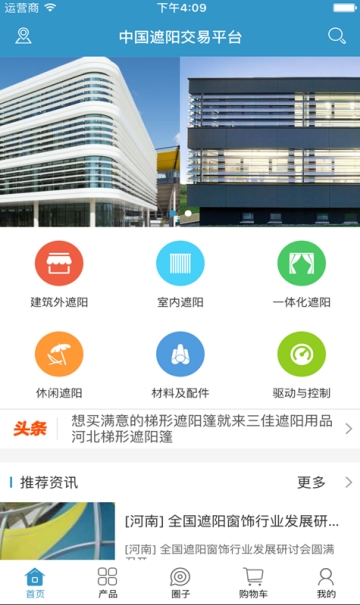This screenshot has height=605, width=360.
Task: Switch to the 产品 tab
Action: coord(107,583)
